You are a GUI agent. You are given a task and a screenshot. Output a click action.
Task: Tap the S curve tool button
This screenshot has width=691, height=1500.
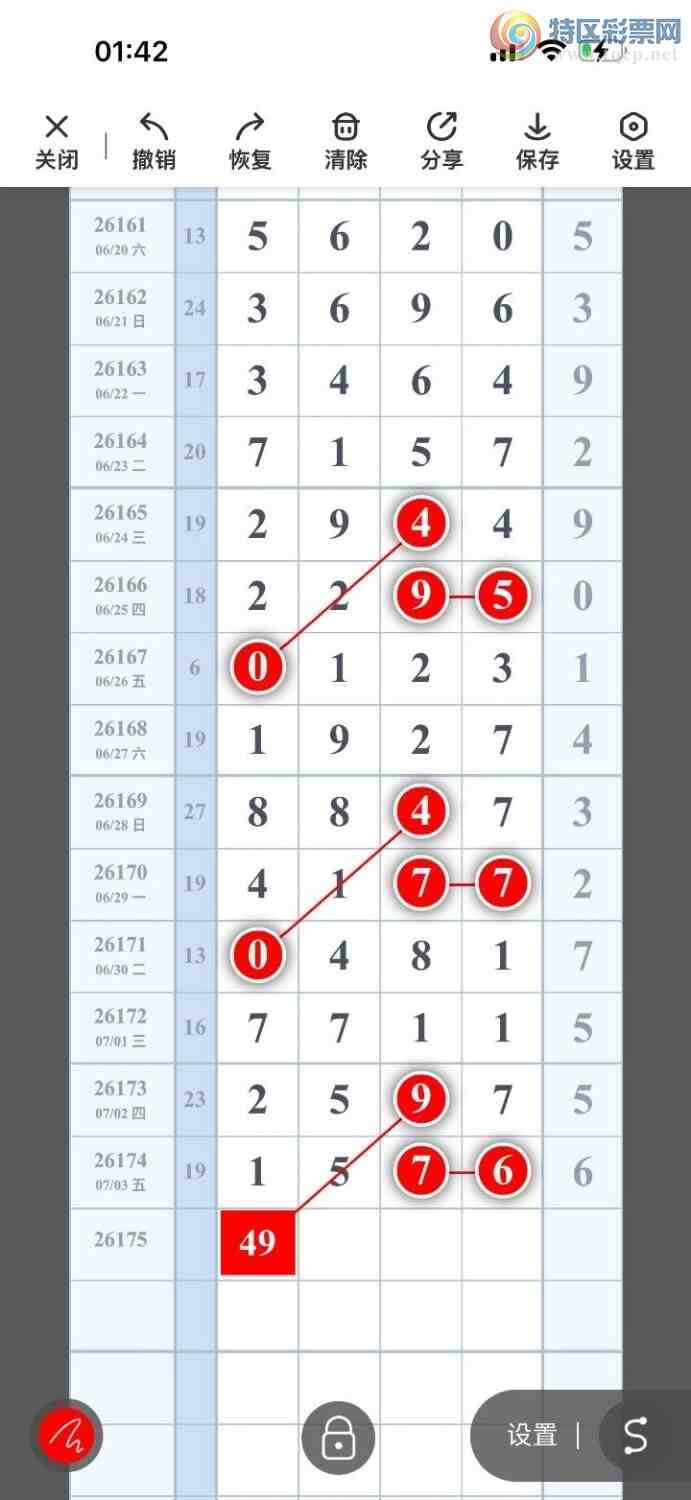(637, 1436)
